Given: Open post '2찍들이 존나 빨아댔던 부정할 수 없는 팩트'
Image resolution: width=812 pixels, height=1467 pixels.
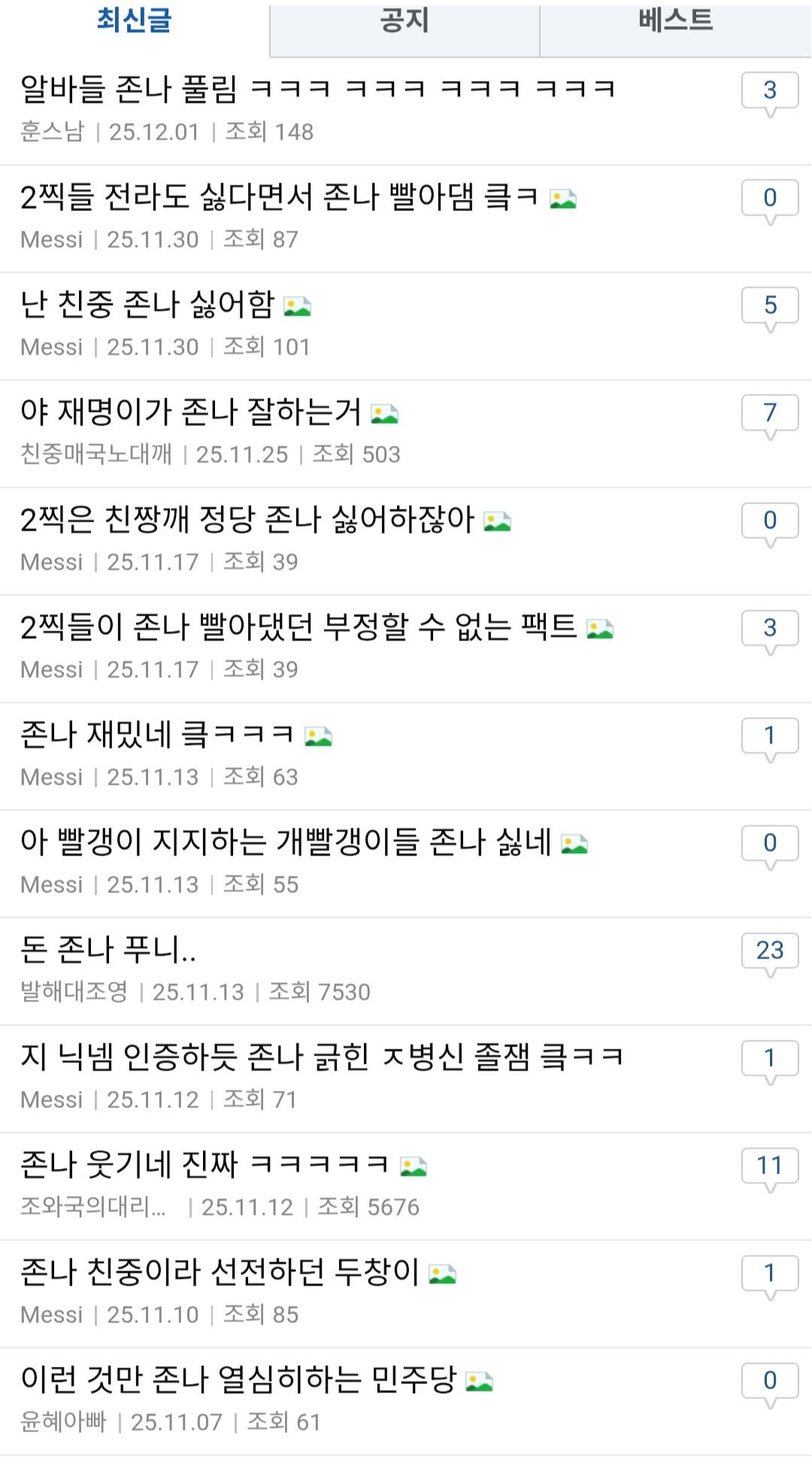Looking at the screenshot, I should coord(298,627).
